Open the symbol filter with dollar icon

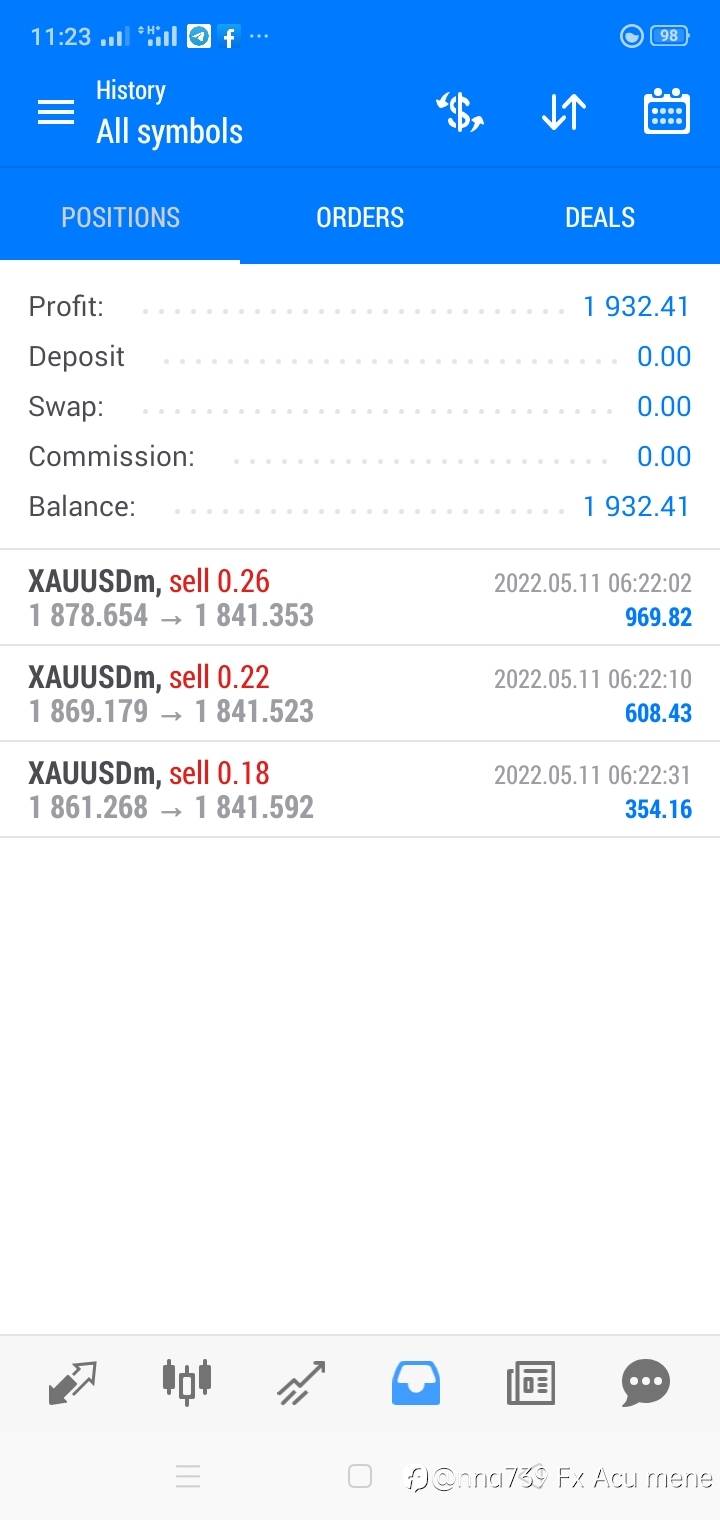click(x=460, y=112)
